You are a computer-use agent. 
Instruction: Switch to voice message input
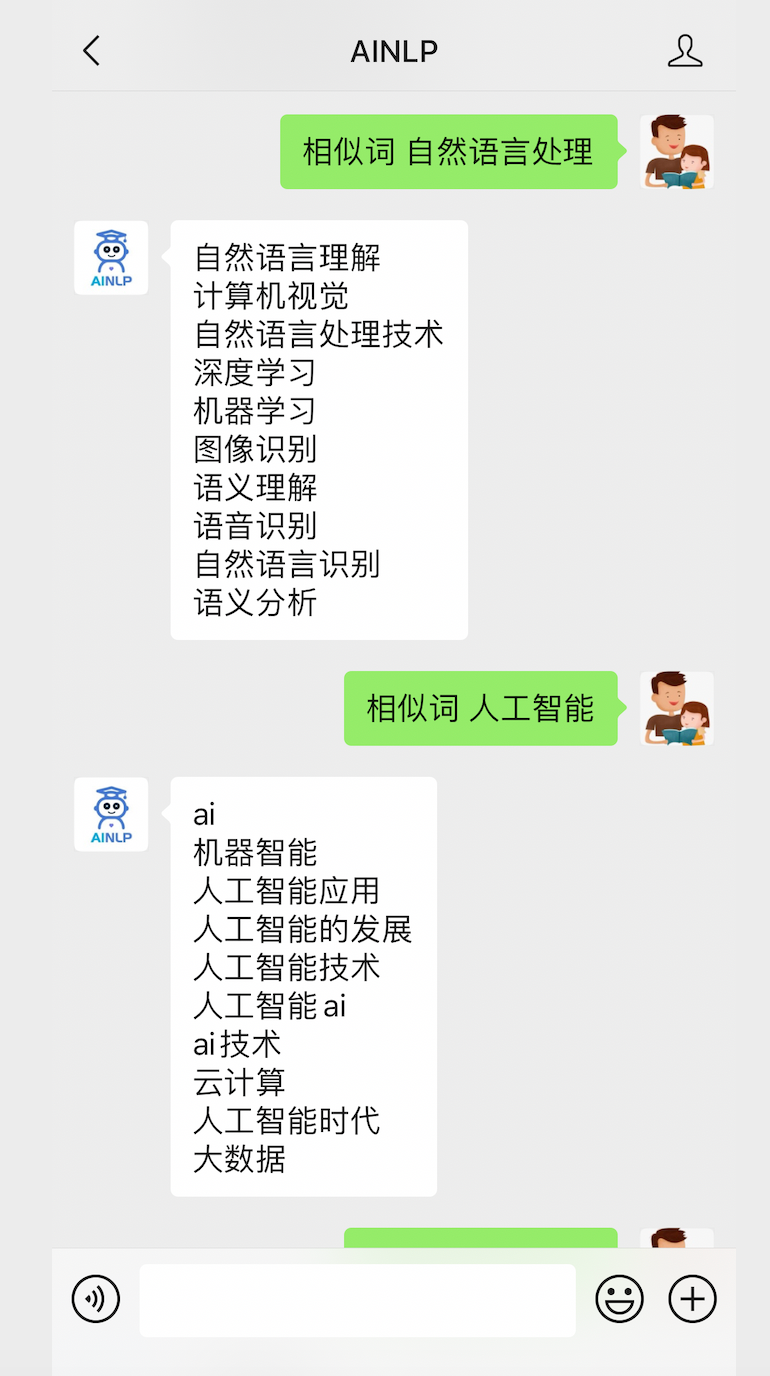[96, 1299]
